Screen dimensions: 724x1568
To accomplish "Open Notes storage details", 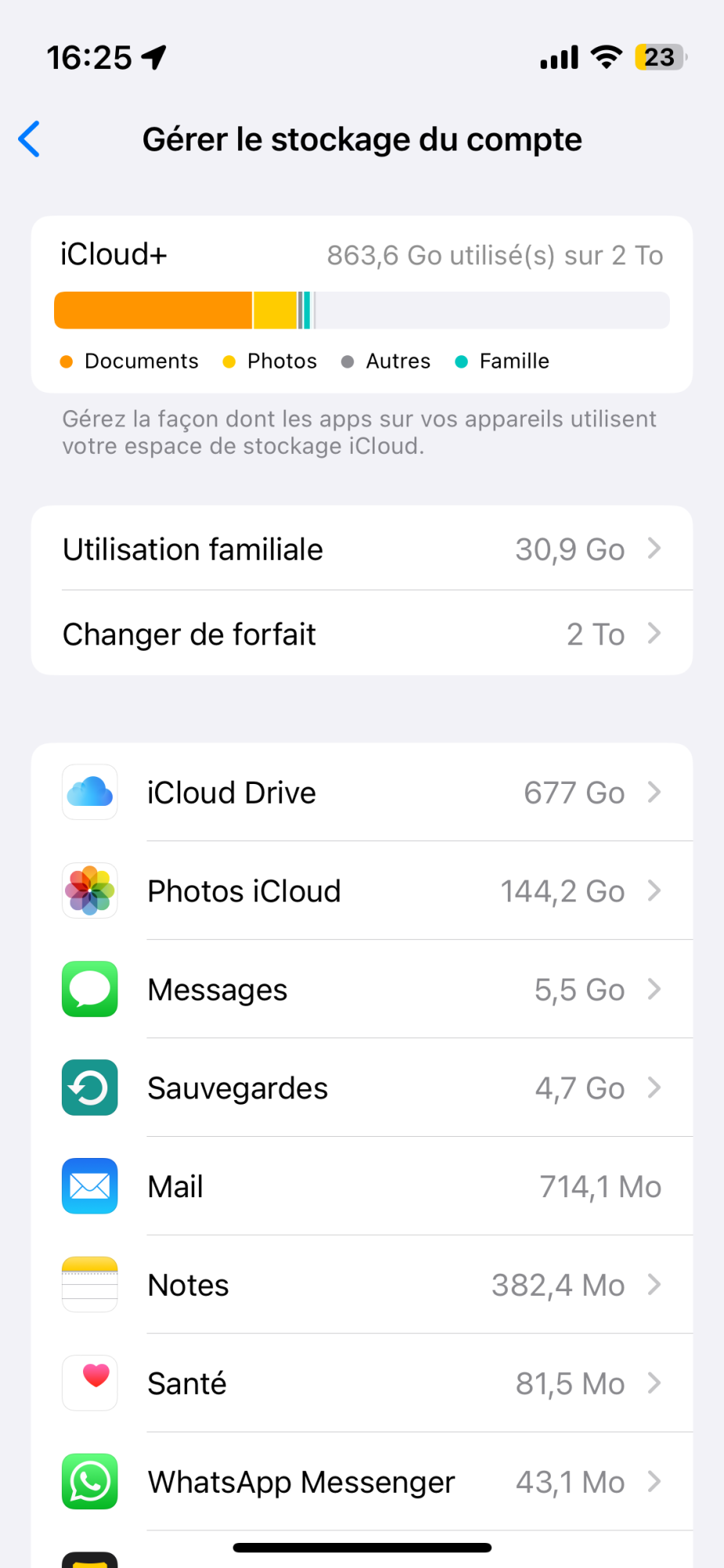I will coord(362,1284).
